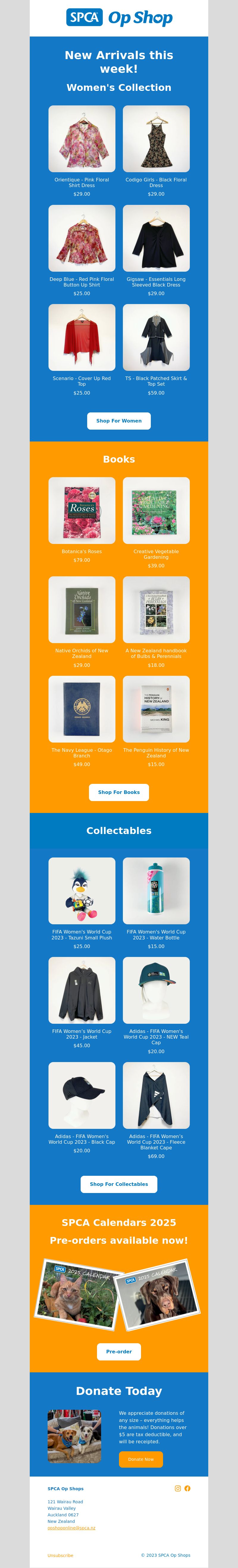Viewport: 238px width, 1568px height.
Task: Open Orientique Pink Floral Shirt Dress
Action: (82, 139)
